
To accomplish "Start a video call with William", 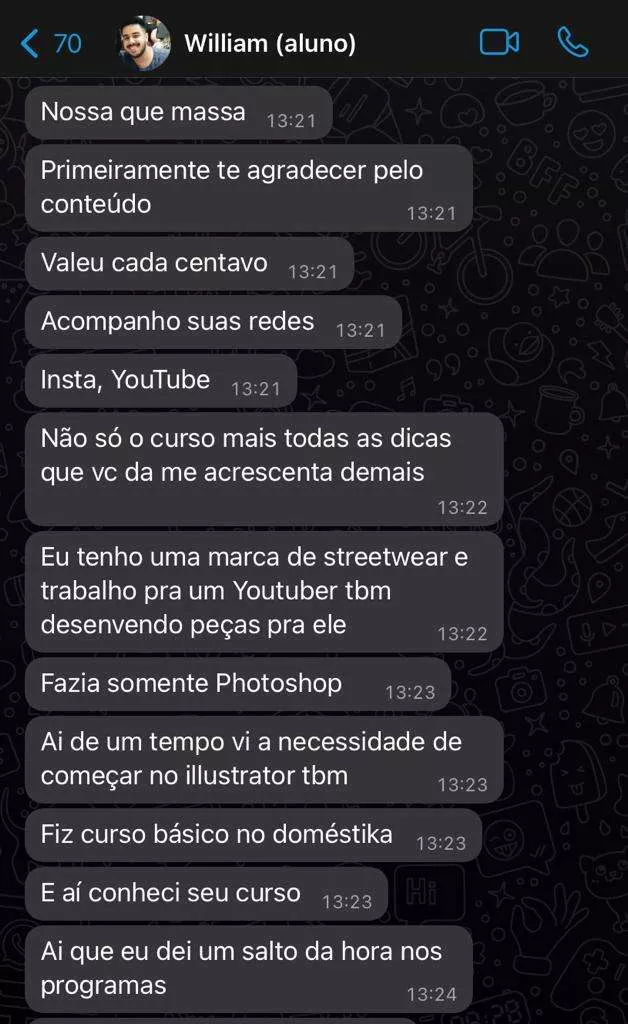I will (x=499, y=42).
